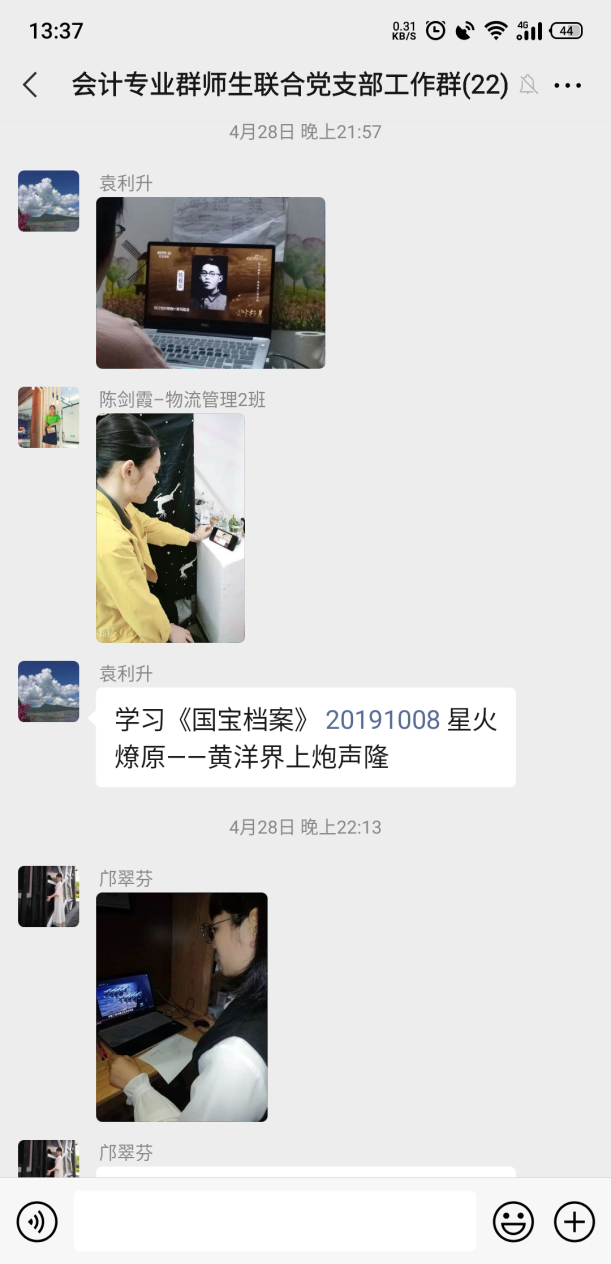
Task: View 袁利升's laptop photo
Action: pyautogui.click(x=210, y=283)
